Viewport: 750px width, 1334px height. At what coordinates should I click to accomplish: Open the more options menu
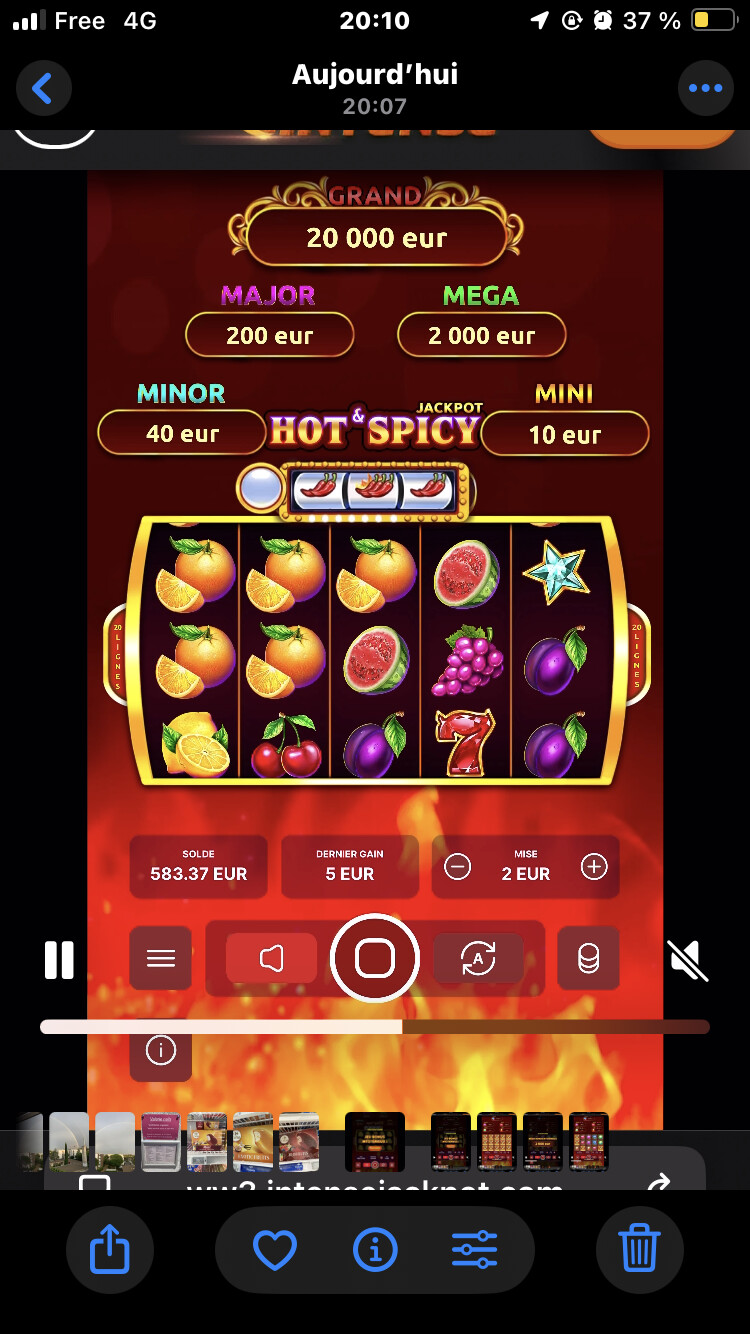pyautogui.click(x=705, y=89)
